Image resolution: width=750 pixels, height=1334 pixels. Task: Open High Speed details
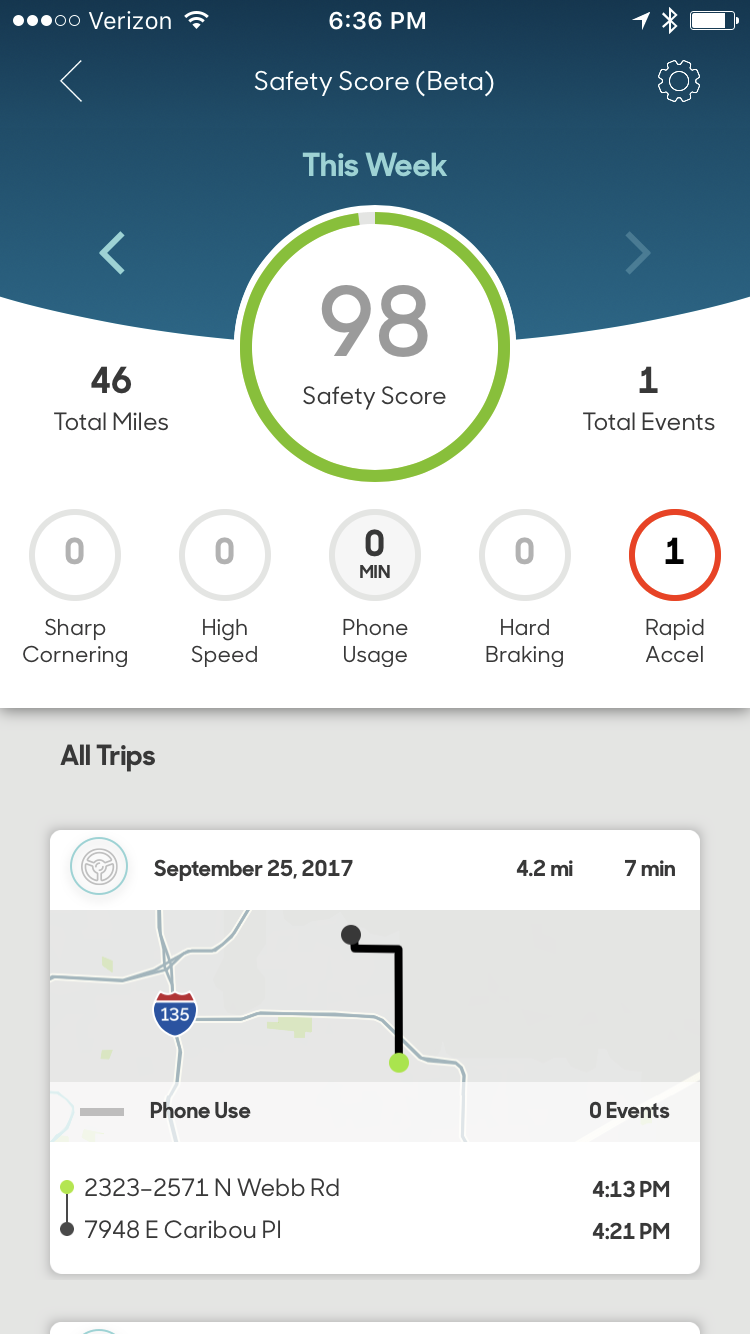point(224,555)
